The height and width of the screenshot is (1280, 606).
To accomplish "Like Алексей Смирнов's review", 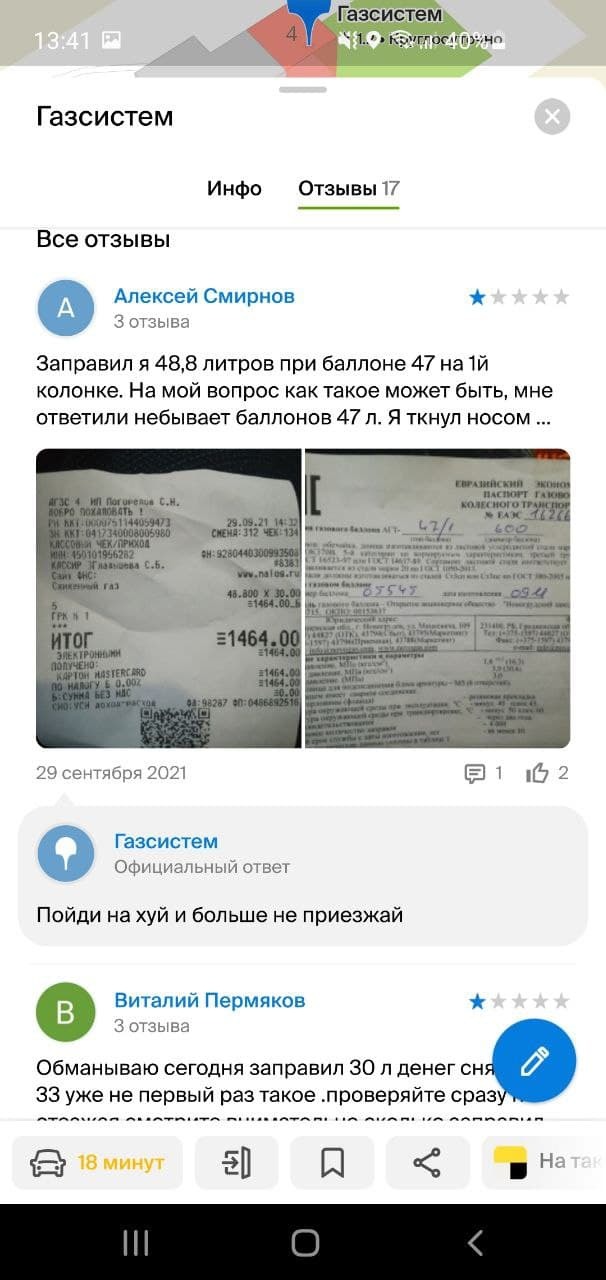I will pos(548,773).
